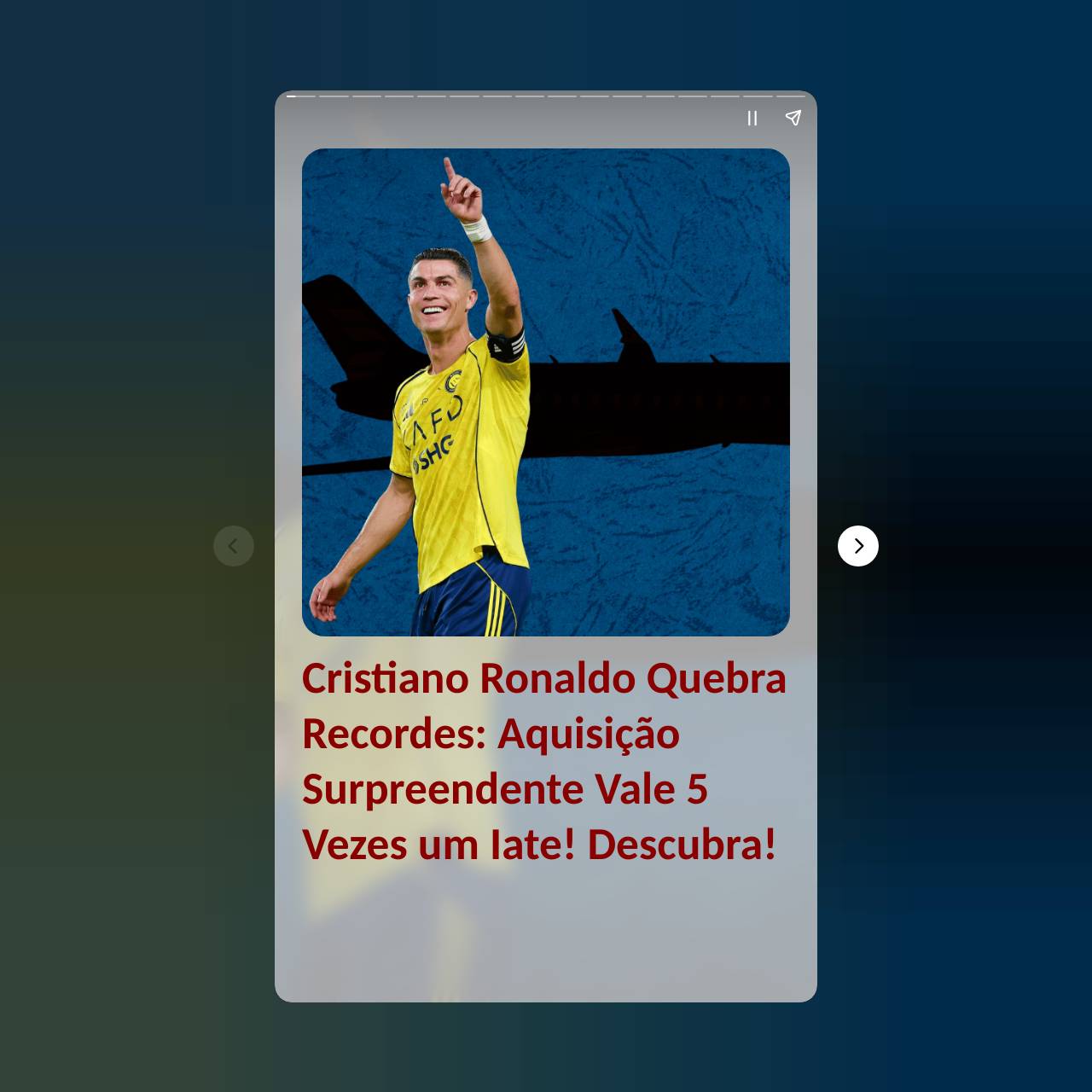Share this web story
1092x1092 pixels.
793,118
